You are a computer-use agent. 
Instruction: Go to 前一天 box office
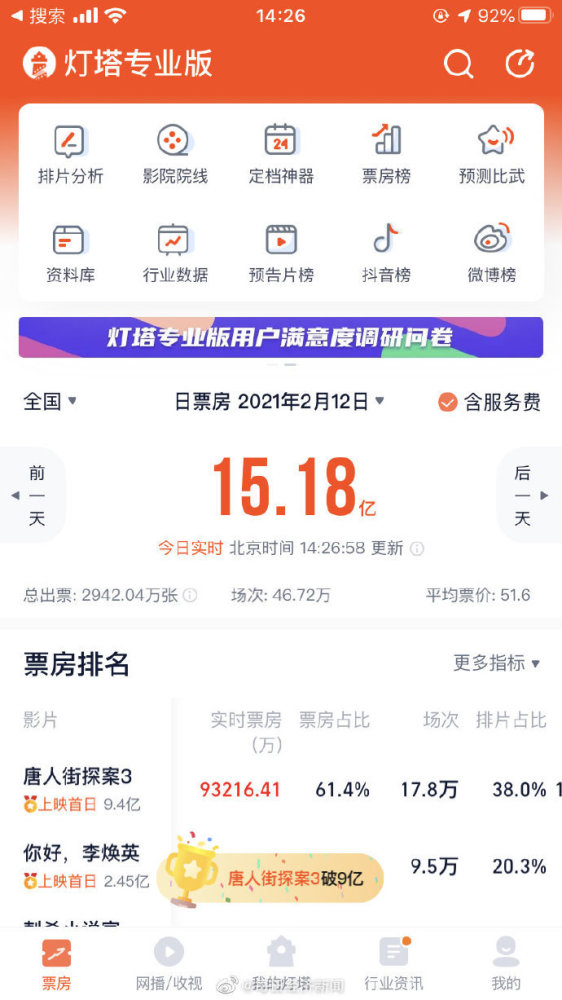[33, 496]
